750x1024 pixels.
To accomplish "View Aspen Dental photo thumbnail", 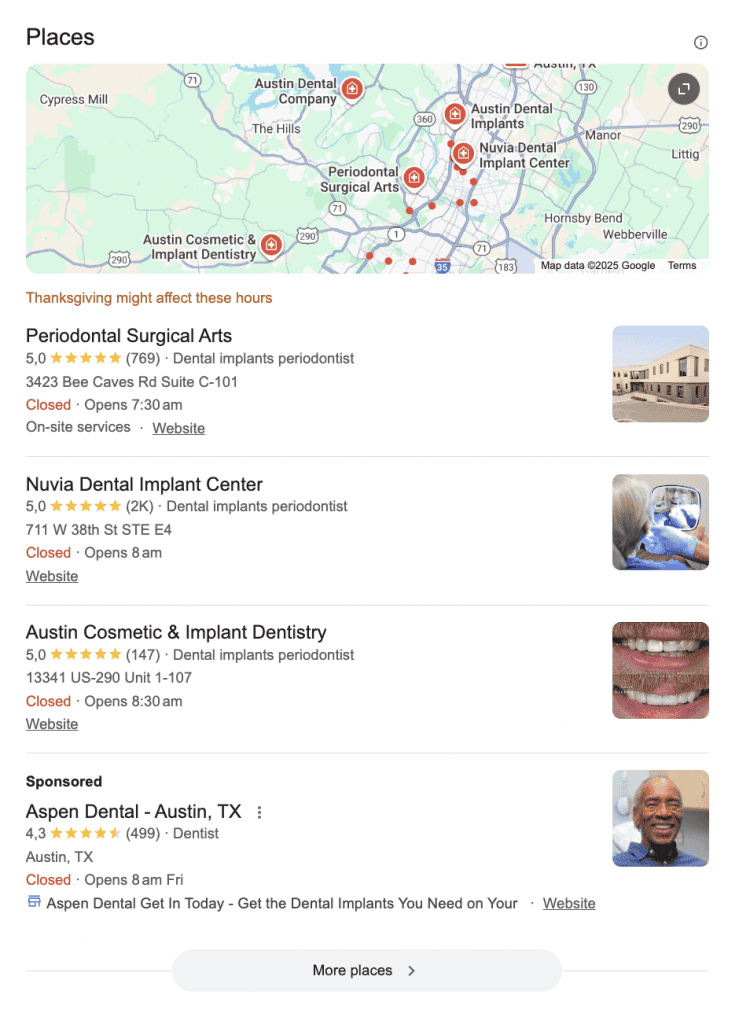I will tap(660, 818).
